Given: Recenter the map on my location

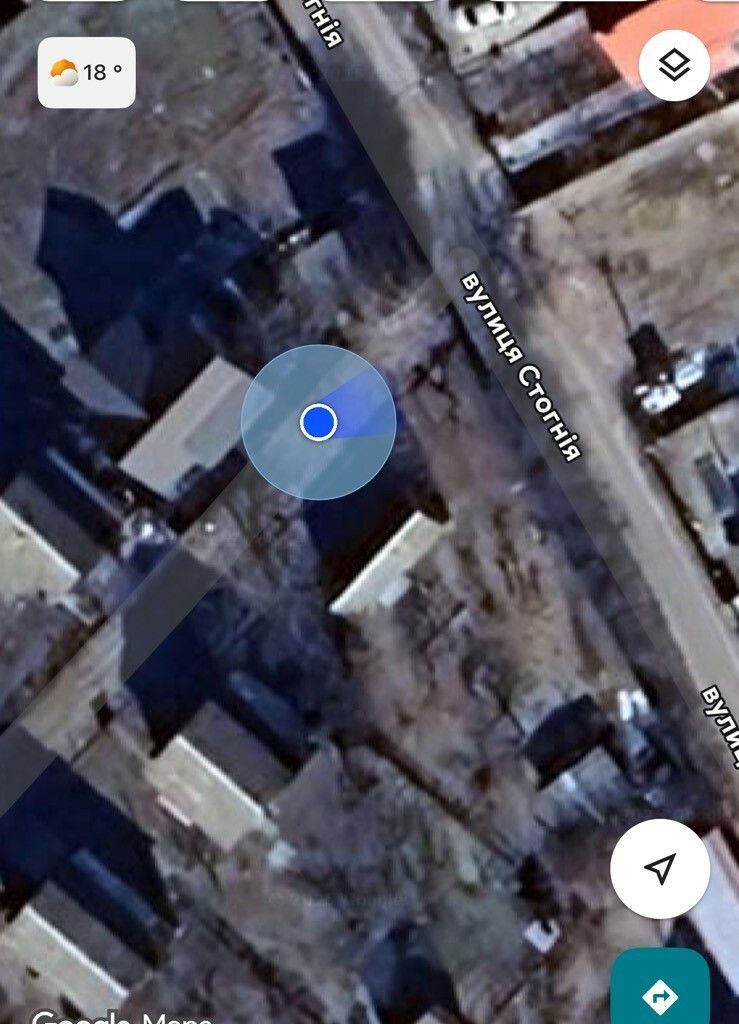Looking at the screenshot, I should [x=660, y=868].
